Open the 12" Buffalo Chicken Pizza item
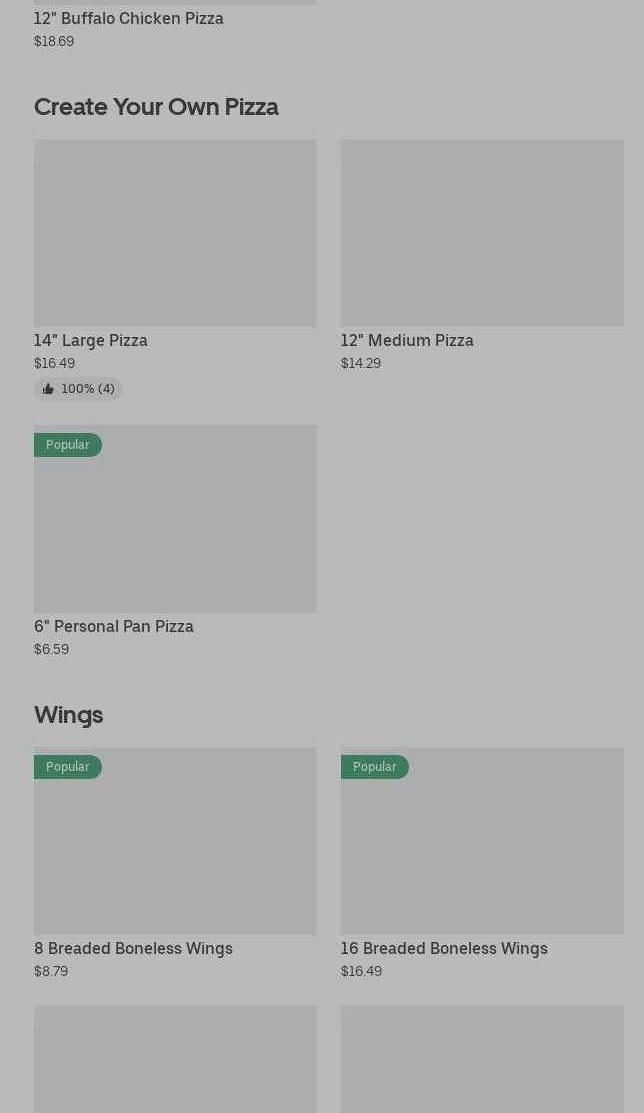644x1113 pixels. tap(129, 19)
